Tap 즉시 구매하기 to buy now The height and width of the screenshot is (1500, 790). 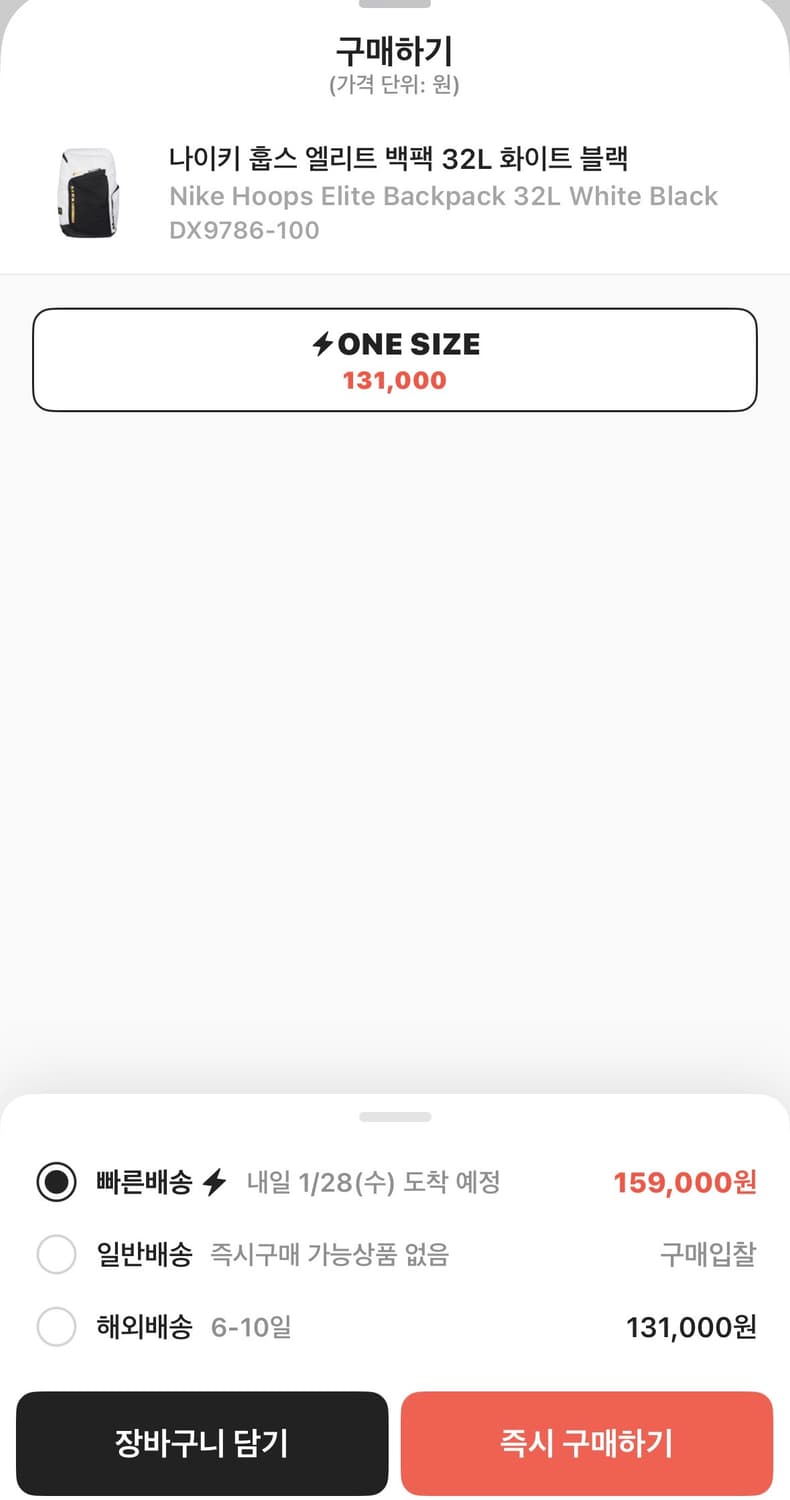[x=587, y=1443]
